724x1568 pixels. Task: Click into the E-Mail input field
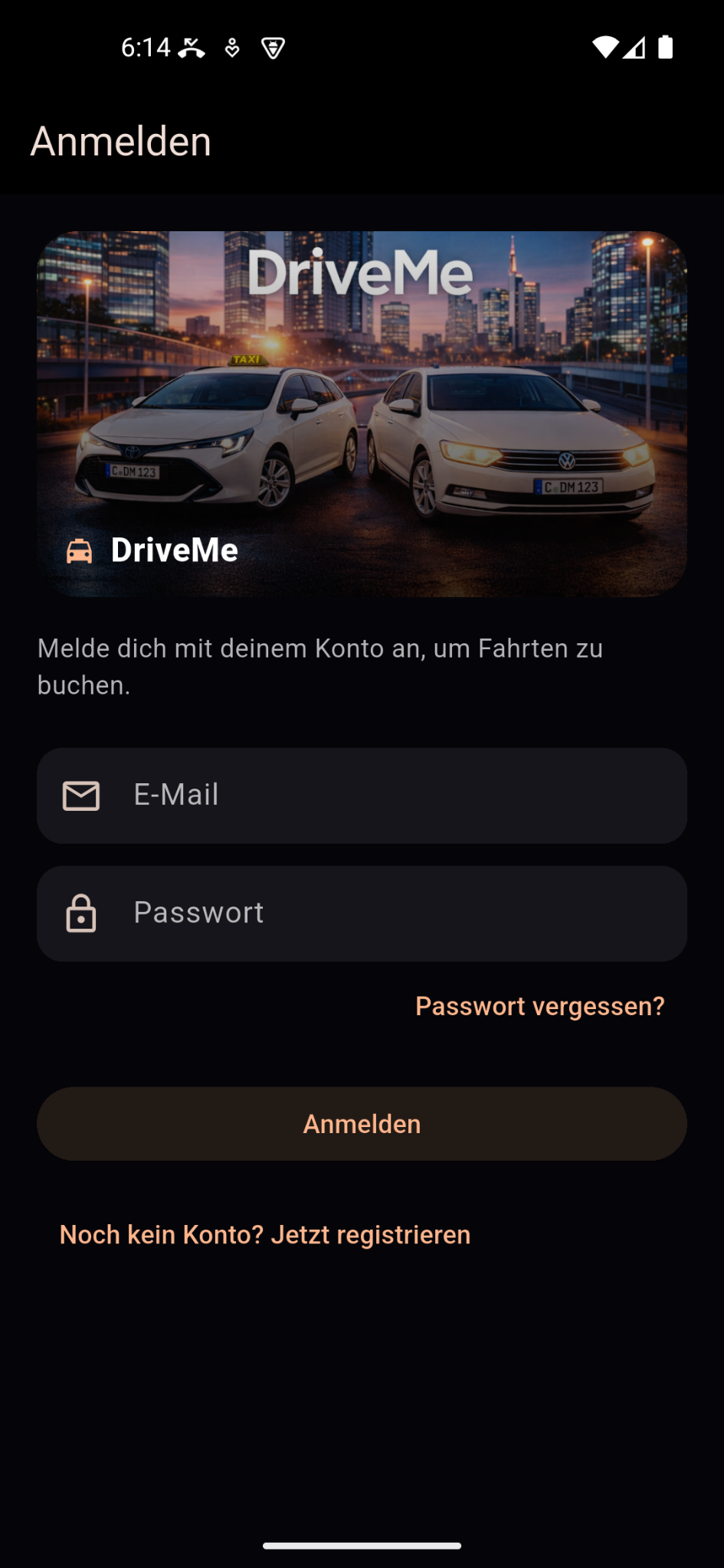pyautogui.click(x=362, y=795)
